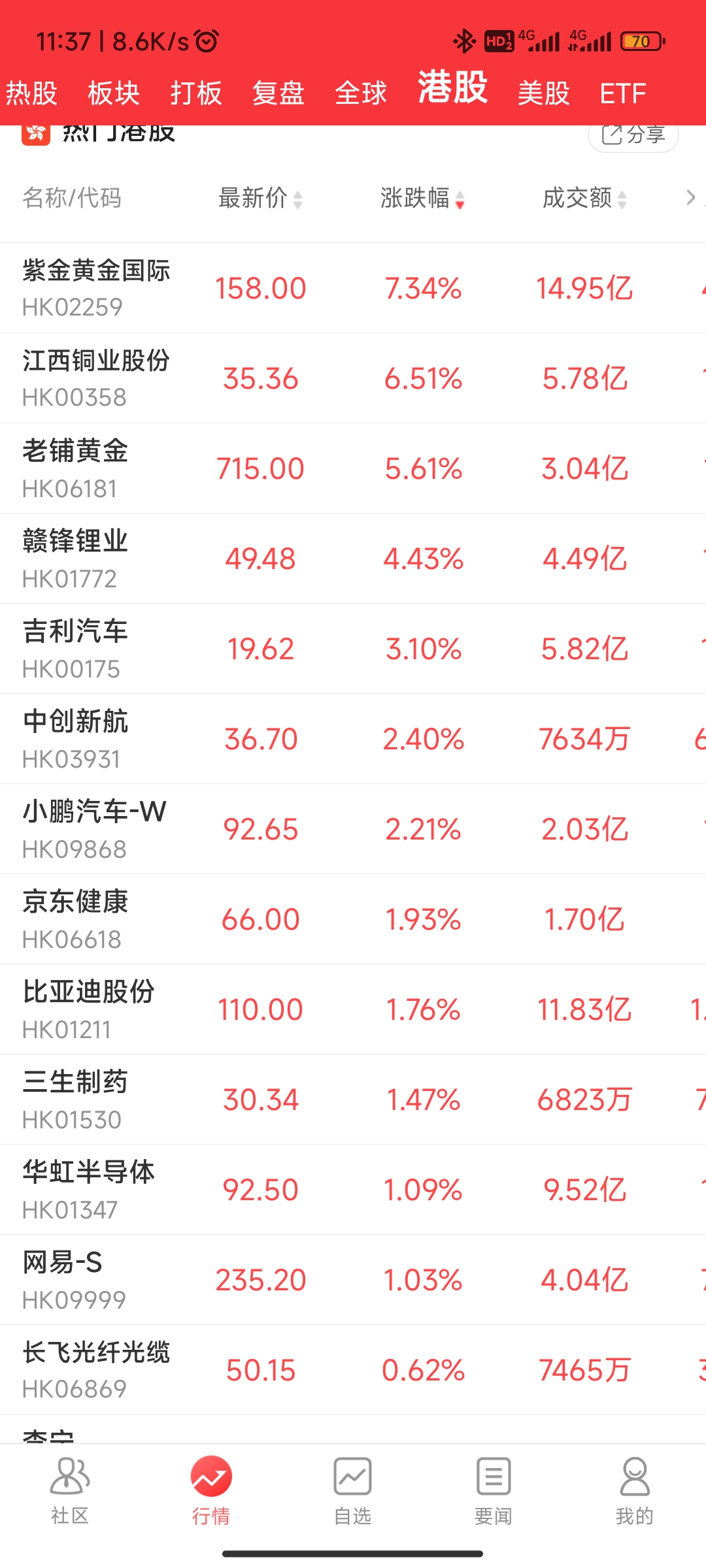The image size is (706, 1568).
Task: Switch to the 我的 profile tab
Action: (x=634, y=1491)
